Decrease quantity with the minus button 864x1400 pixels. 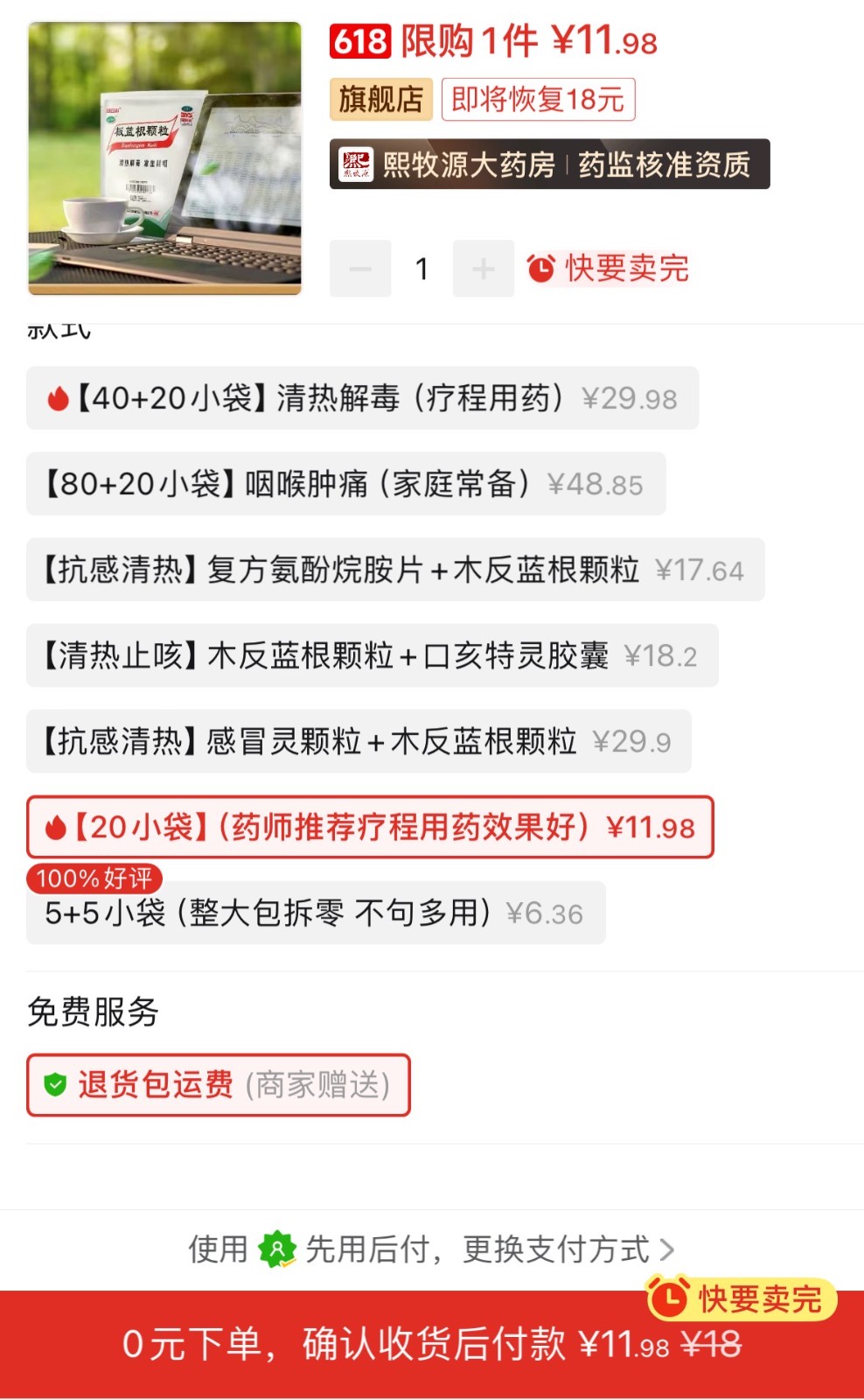pos(360,269)
